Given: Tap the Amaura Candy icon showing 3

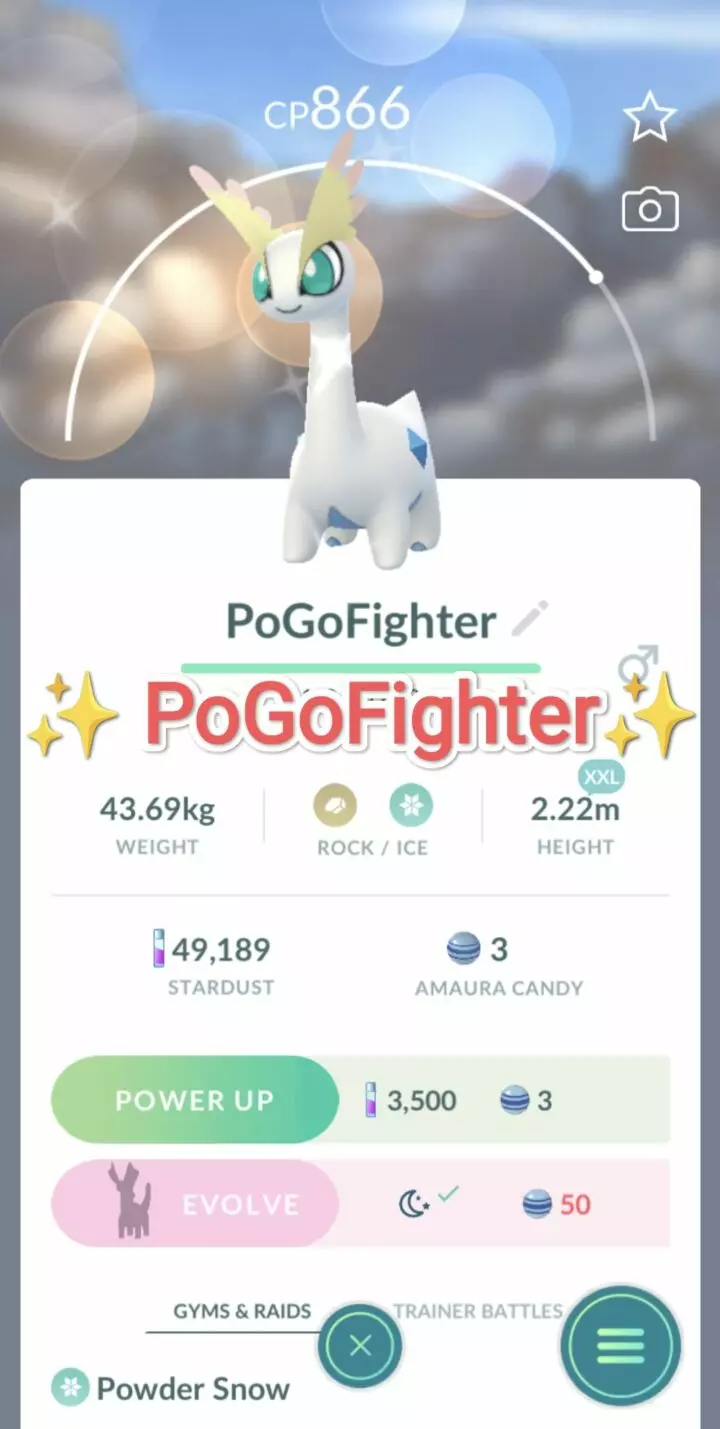Looking at the screenshot, I should click(462, 949).
